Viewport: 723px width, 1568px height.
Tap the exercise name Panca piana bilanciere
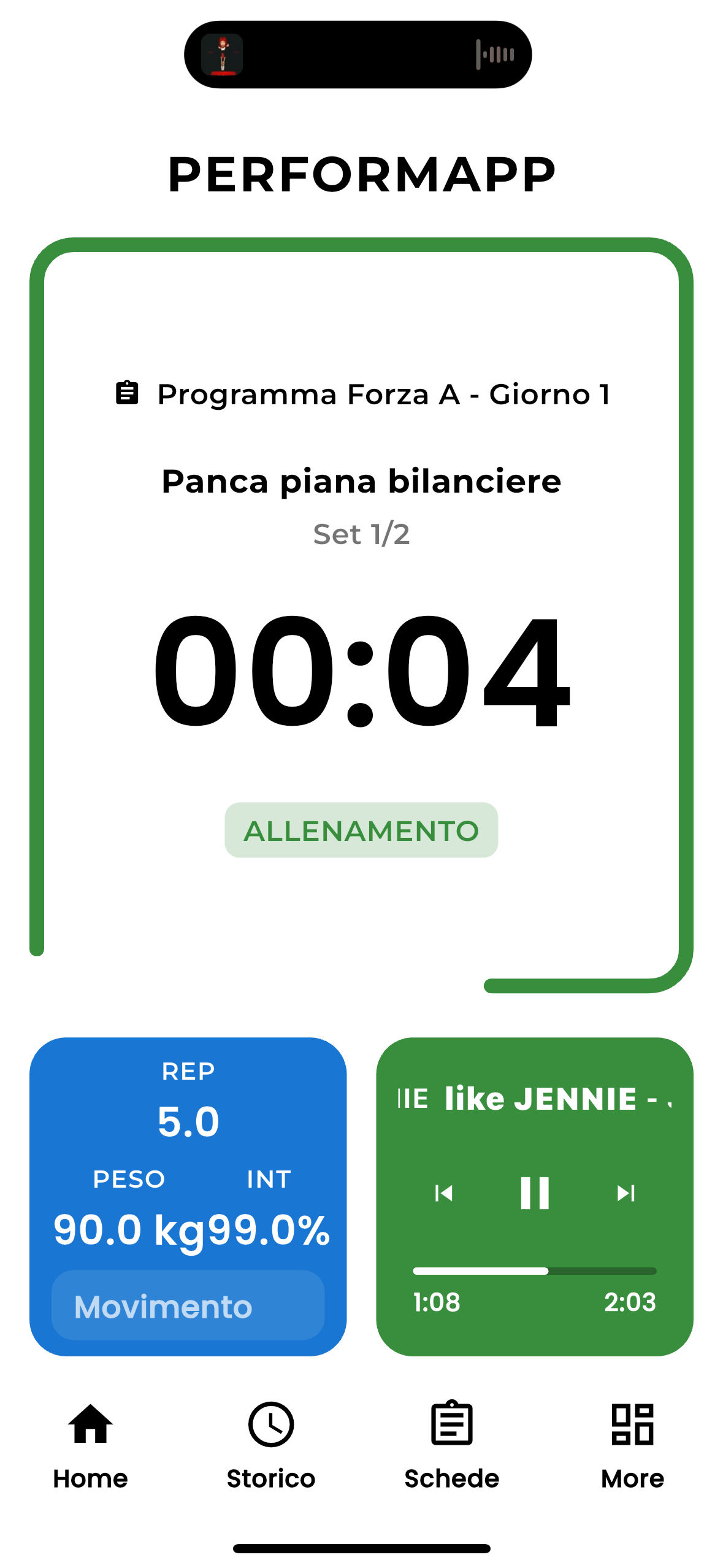pos(361,482)
